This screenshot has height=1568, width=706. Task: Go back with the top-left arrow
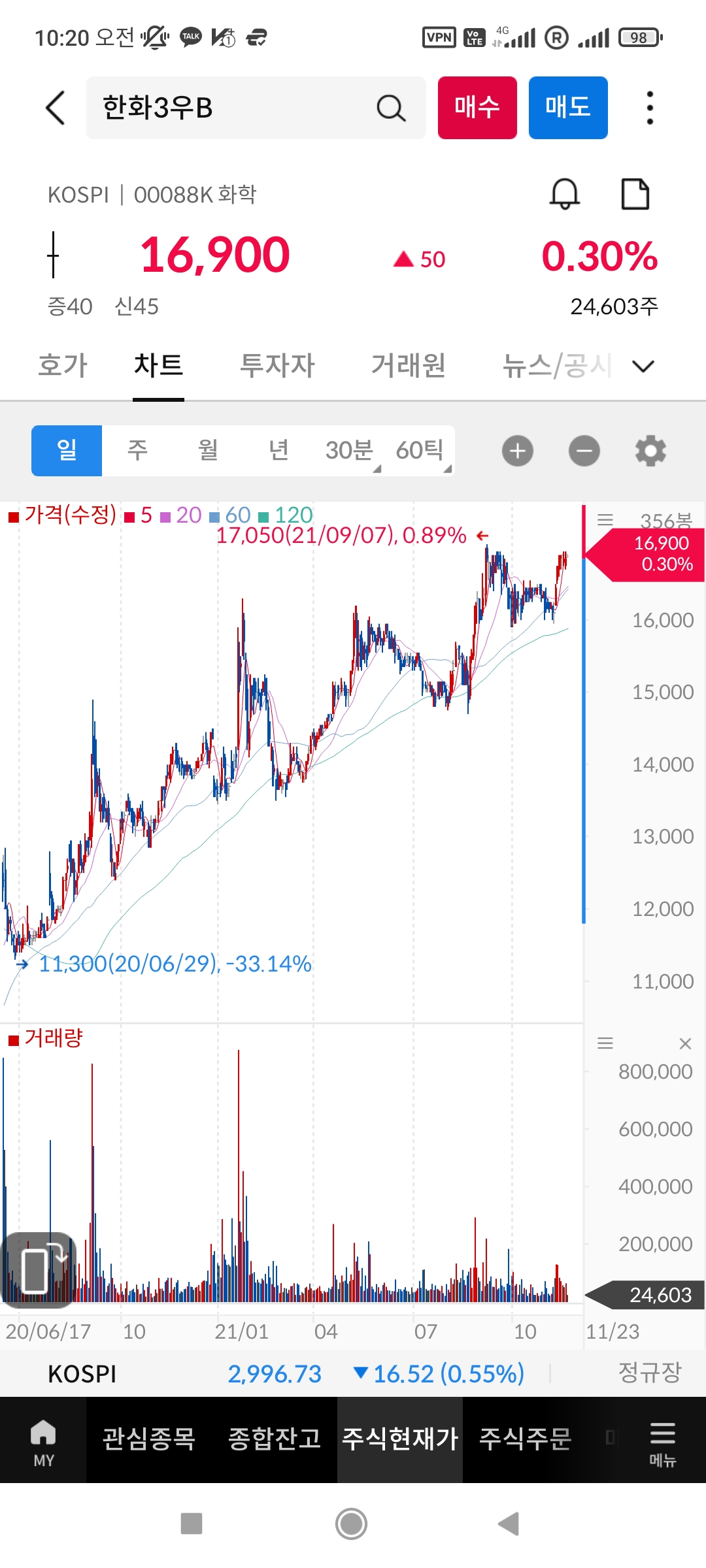click(x=56, y=108)
